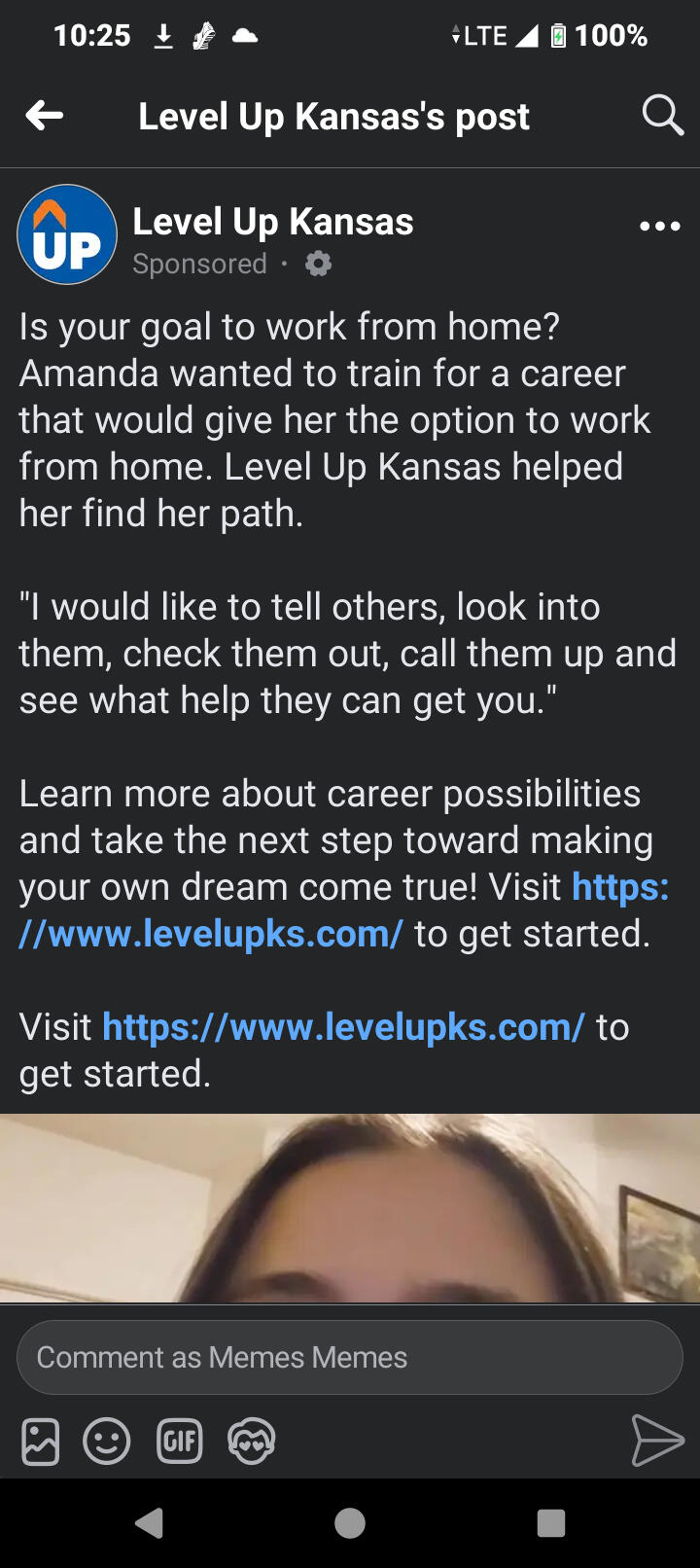Go back using the top-left arrow

coord(45,117)
